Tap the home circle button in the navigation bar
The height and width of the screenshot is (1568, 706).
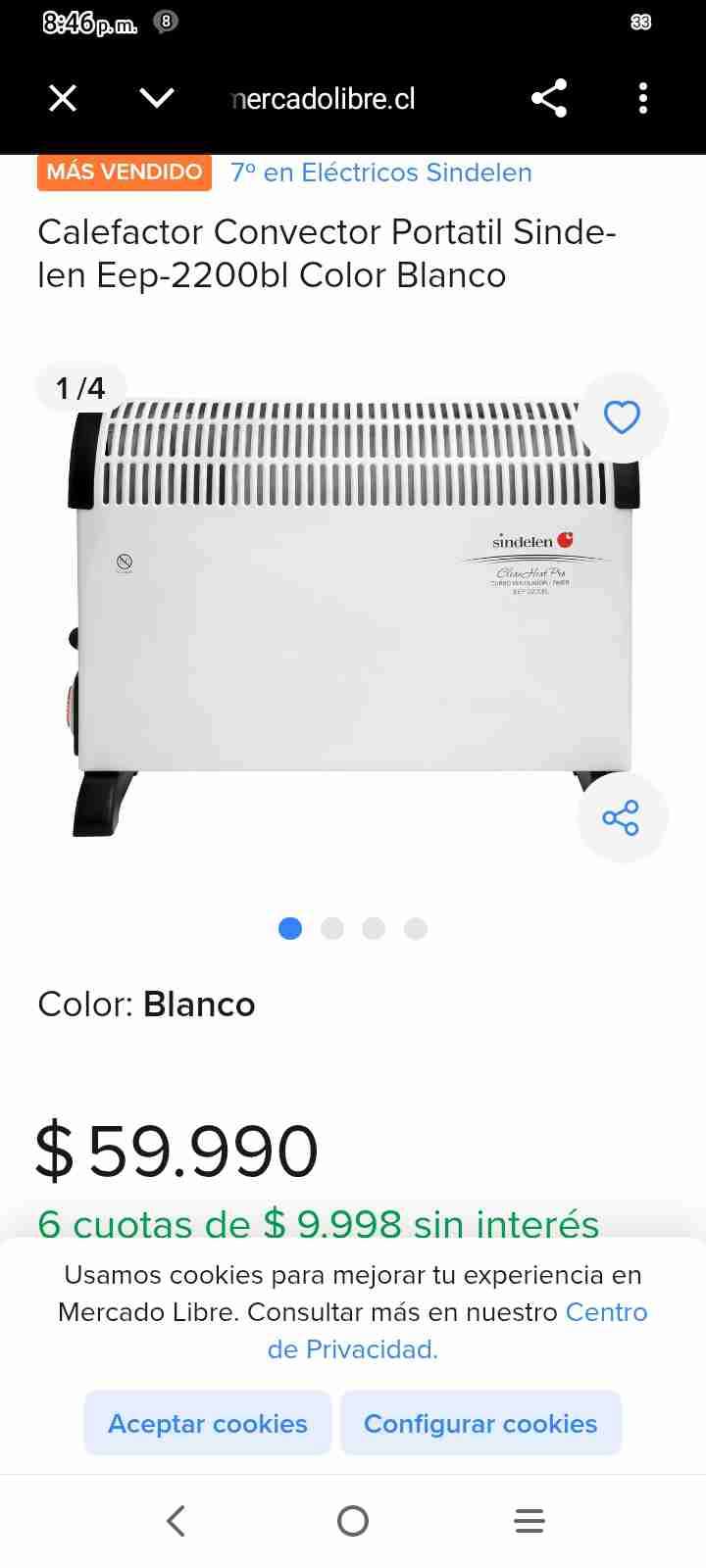tap(352, 1521)
